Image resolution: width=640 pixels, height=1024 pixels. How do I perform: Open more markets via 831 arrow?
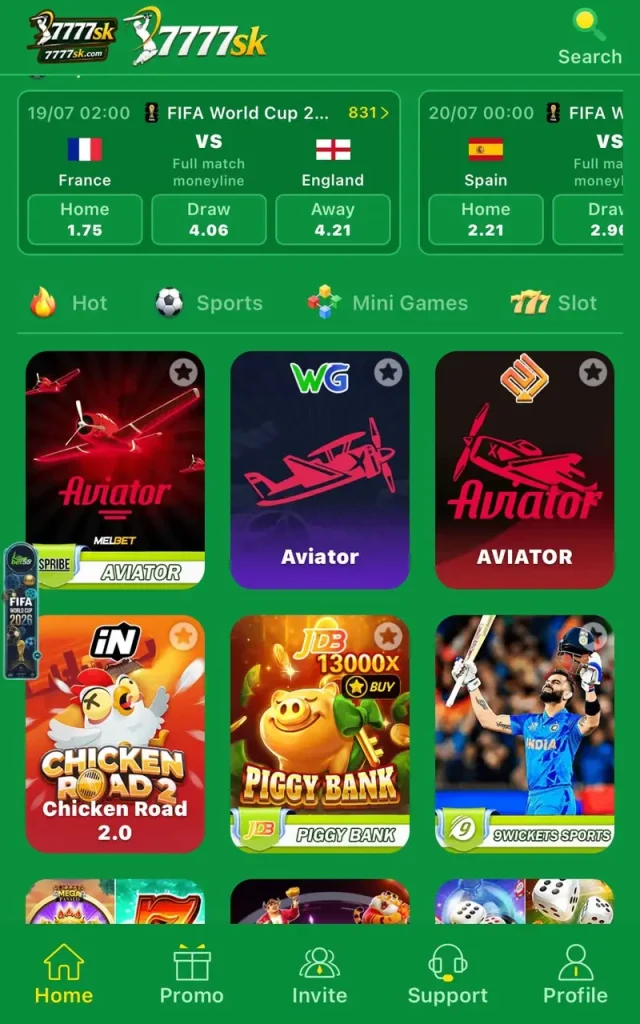coord(368,112)
